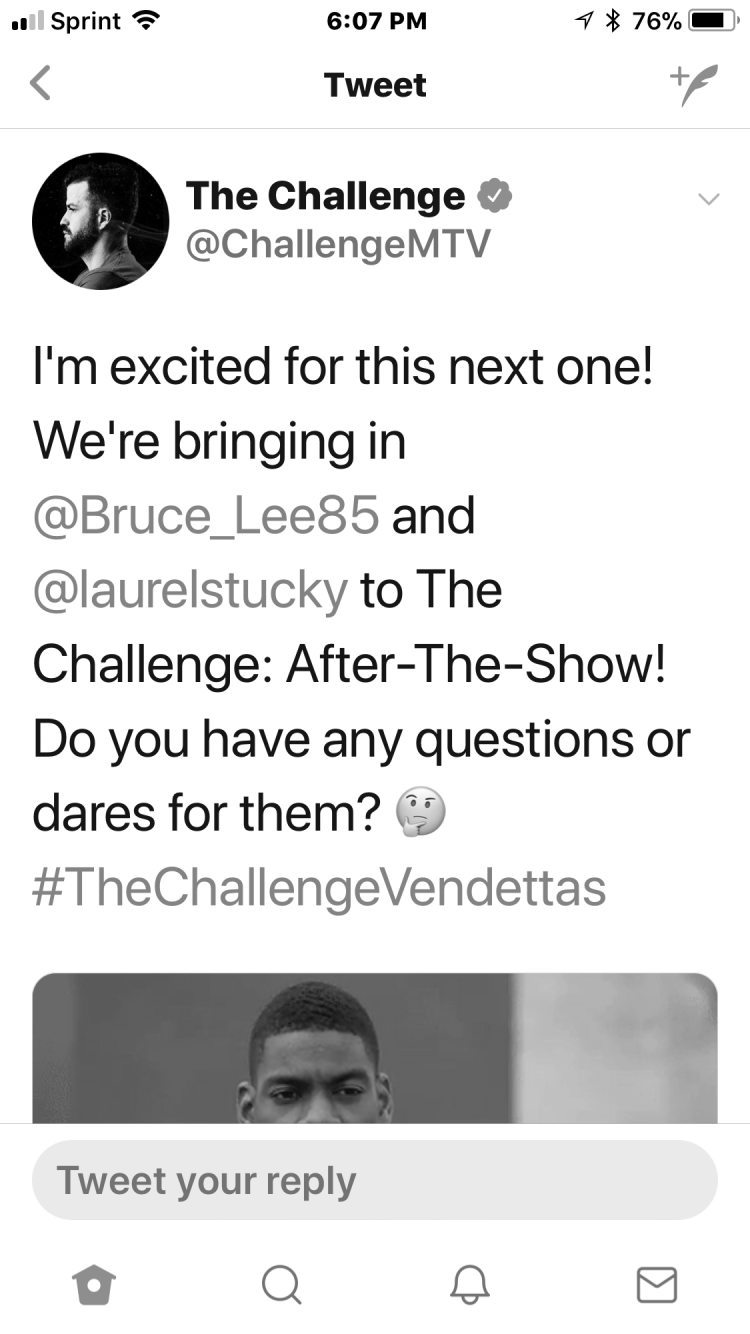750x1334 pixels.
Task: Expand the tweet options chevron
Action: [x=707, y=199]
